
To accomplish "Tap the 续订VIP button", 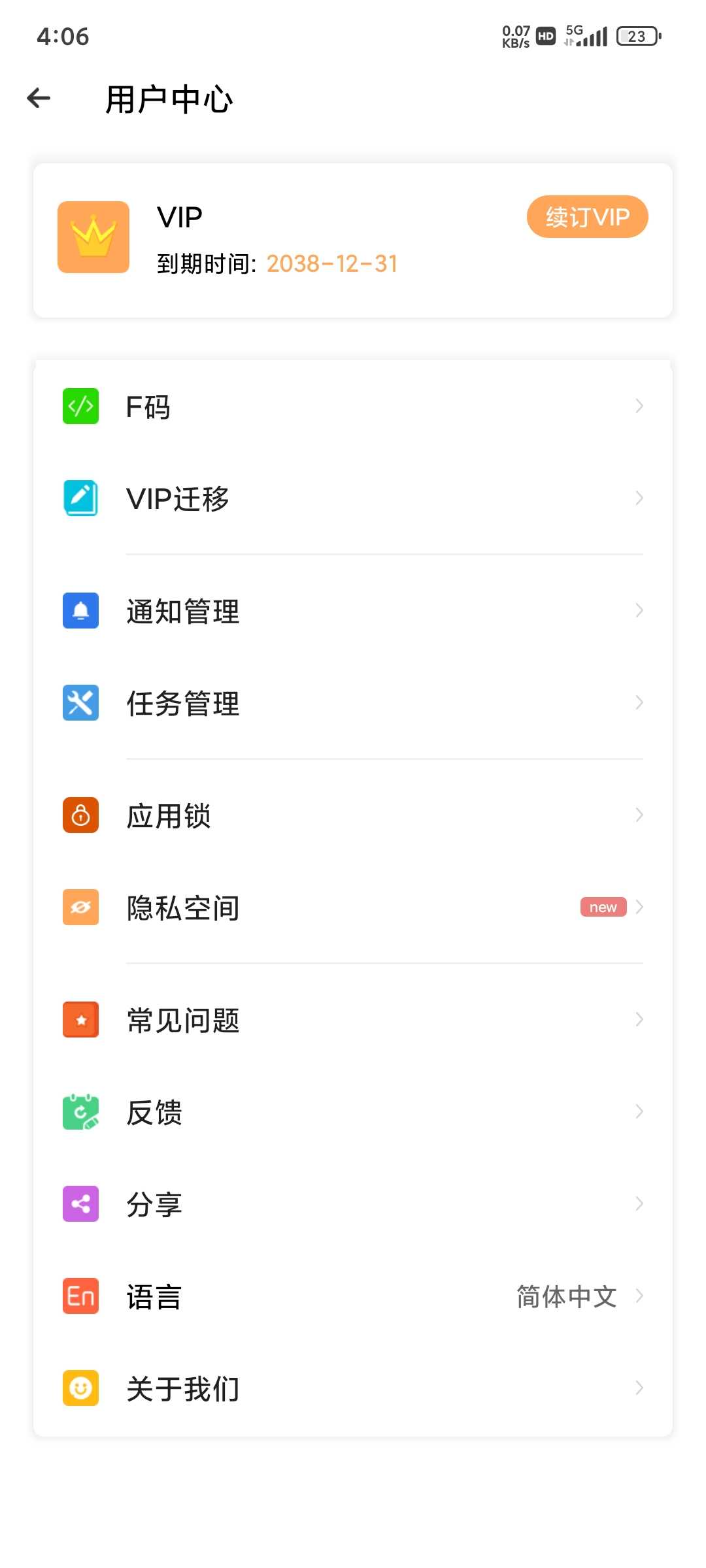I will coord(587,216).
